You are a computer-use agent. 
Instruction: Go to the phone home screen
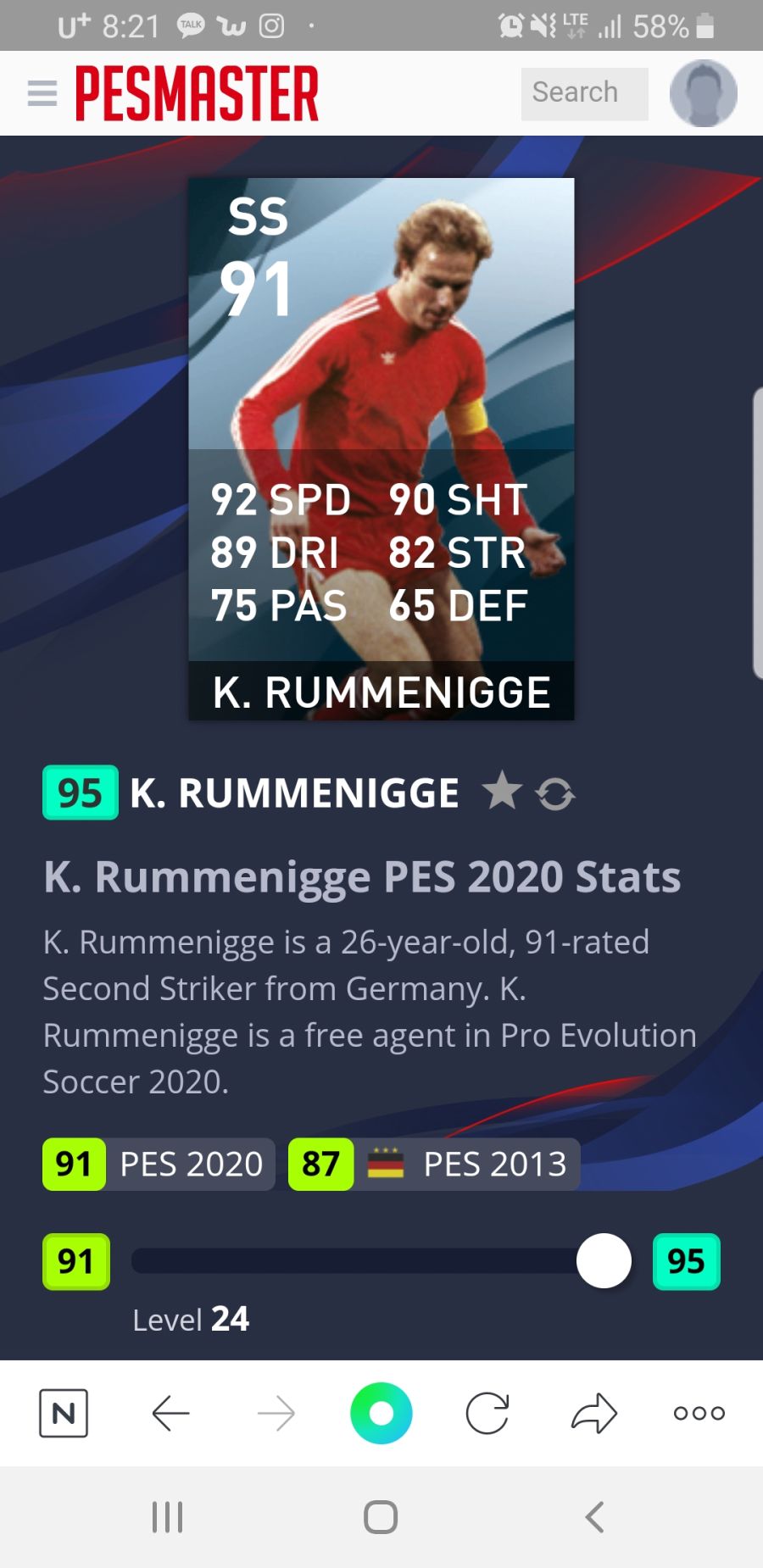click(381, 1517)
